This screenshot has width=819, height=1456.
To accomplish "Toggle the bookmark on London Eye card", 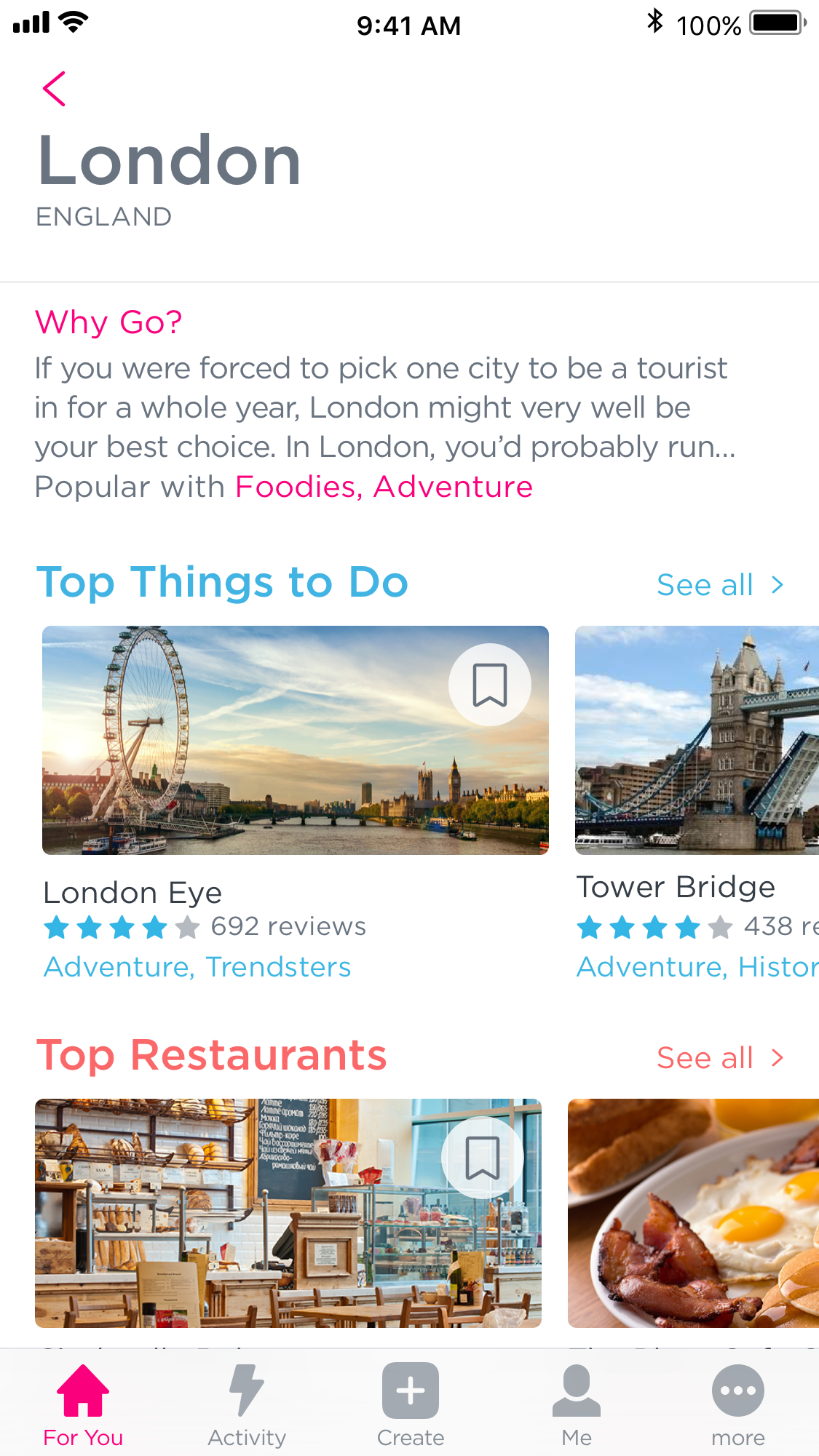I will pyautogui.click(x=488, y=683).
